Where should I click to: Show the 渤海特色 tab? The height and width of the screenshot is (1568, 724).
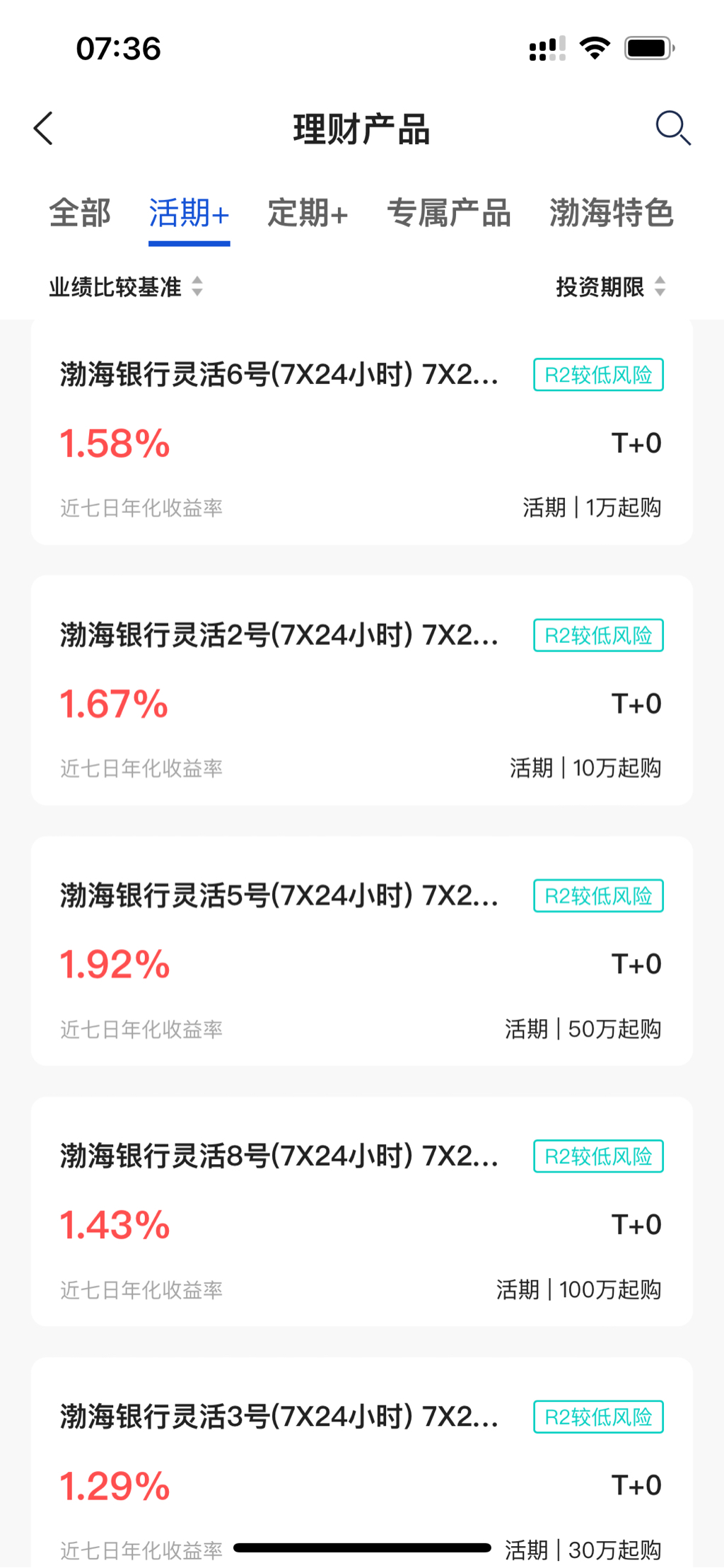pos(612,213)
